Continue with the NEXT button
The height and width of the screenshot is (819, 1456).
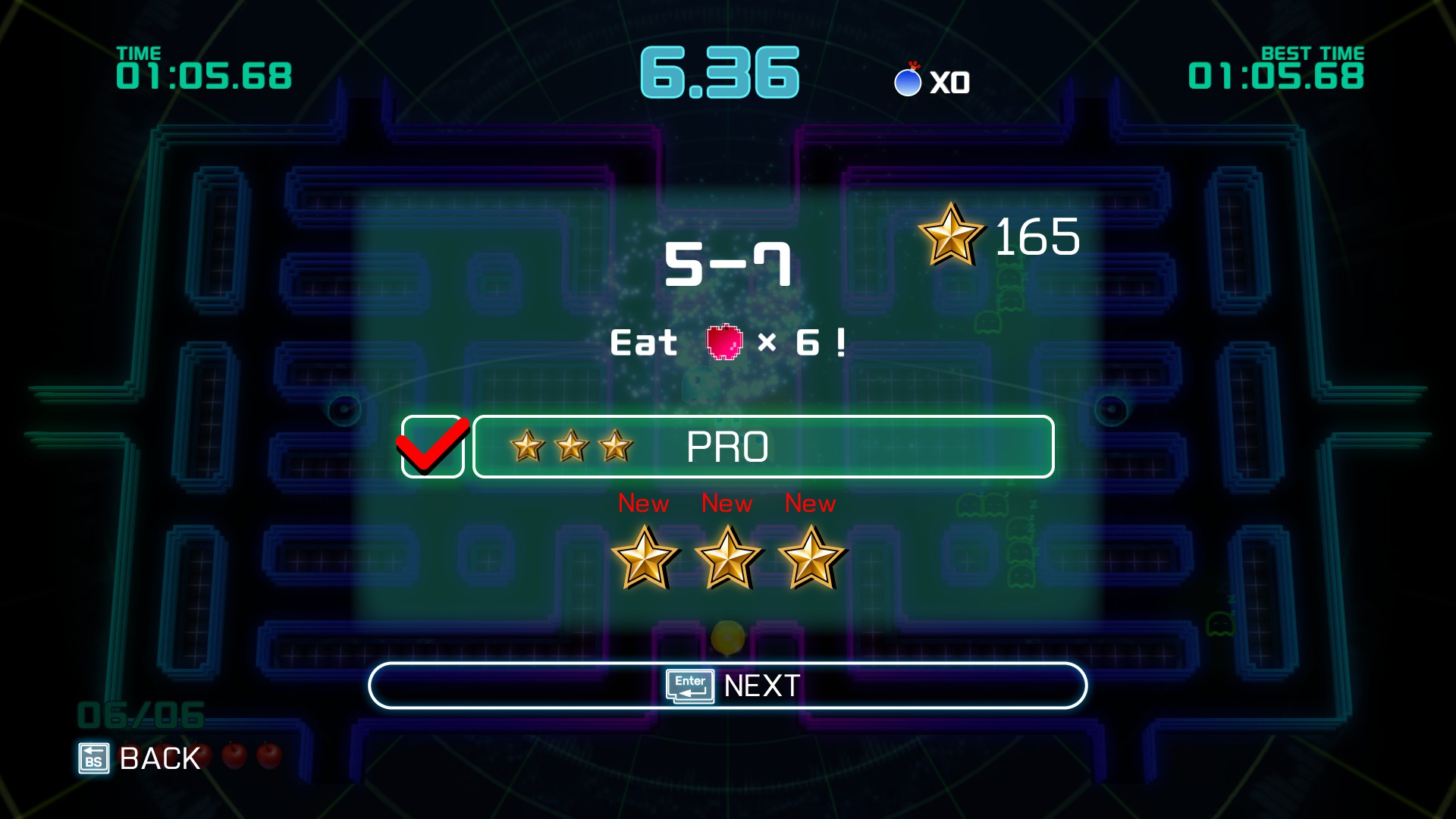pyautogui.click(x=728, y=686)
